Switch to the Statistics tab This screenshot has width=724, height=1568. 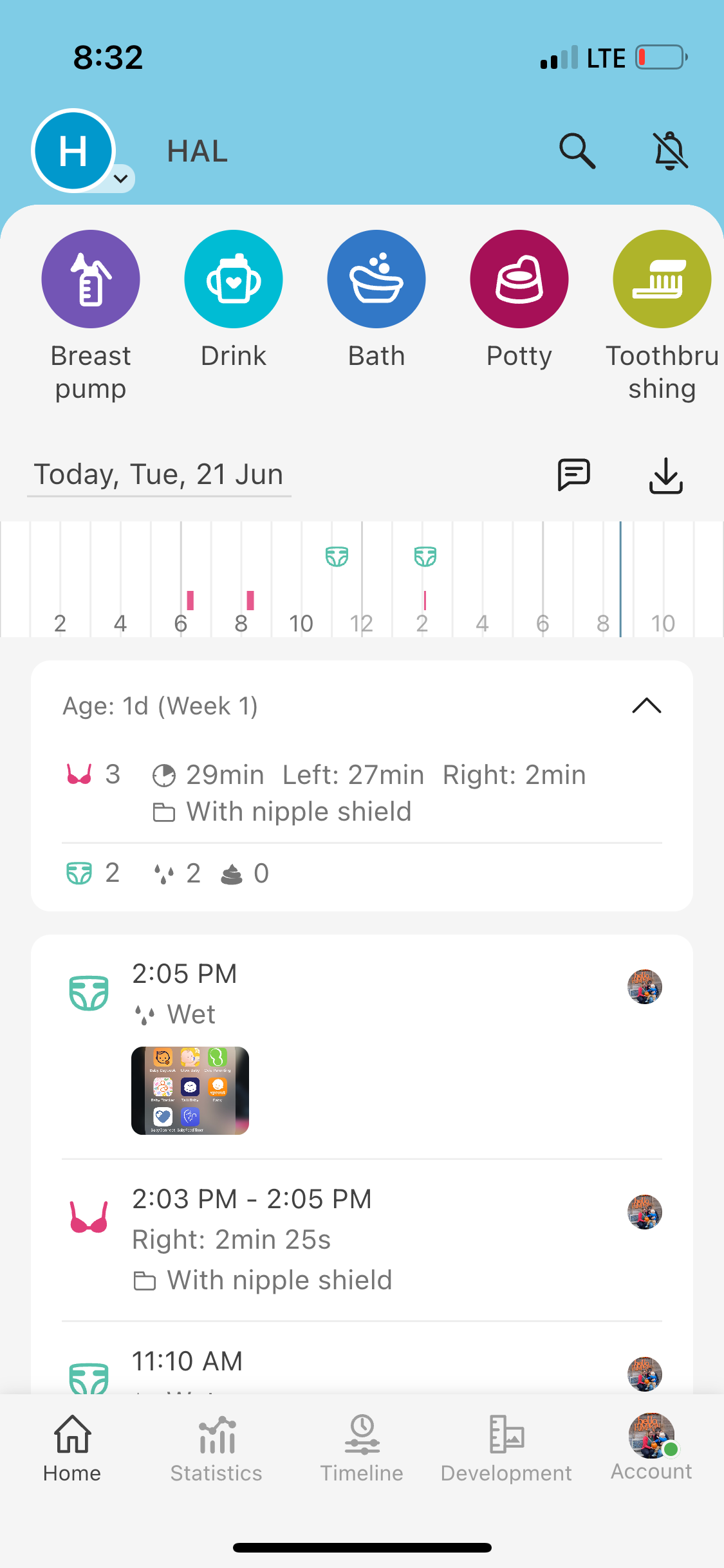coord(216,1449)
